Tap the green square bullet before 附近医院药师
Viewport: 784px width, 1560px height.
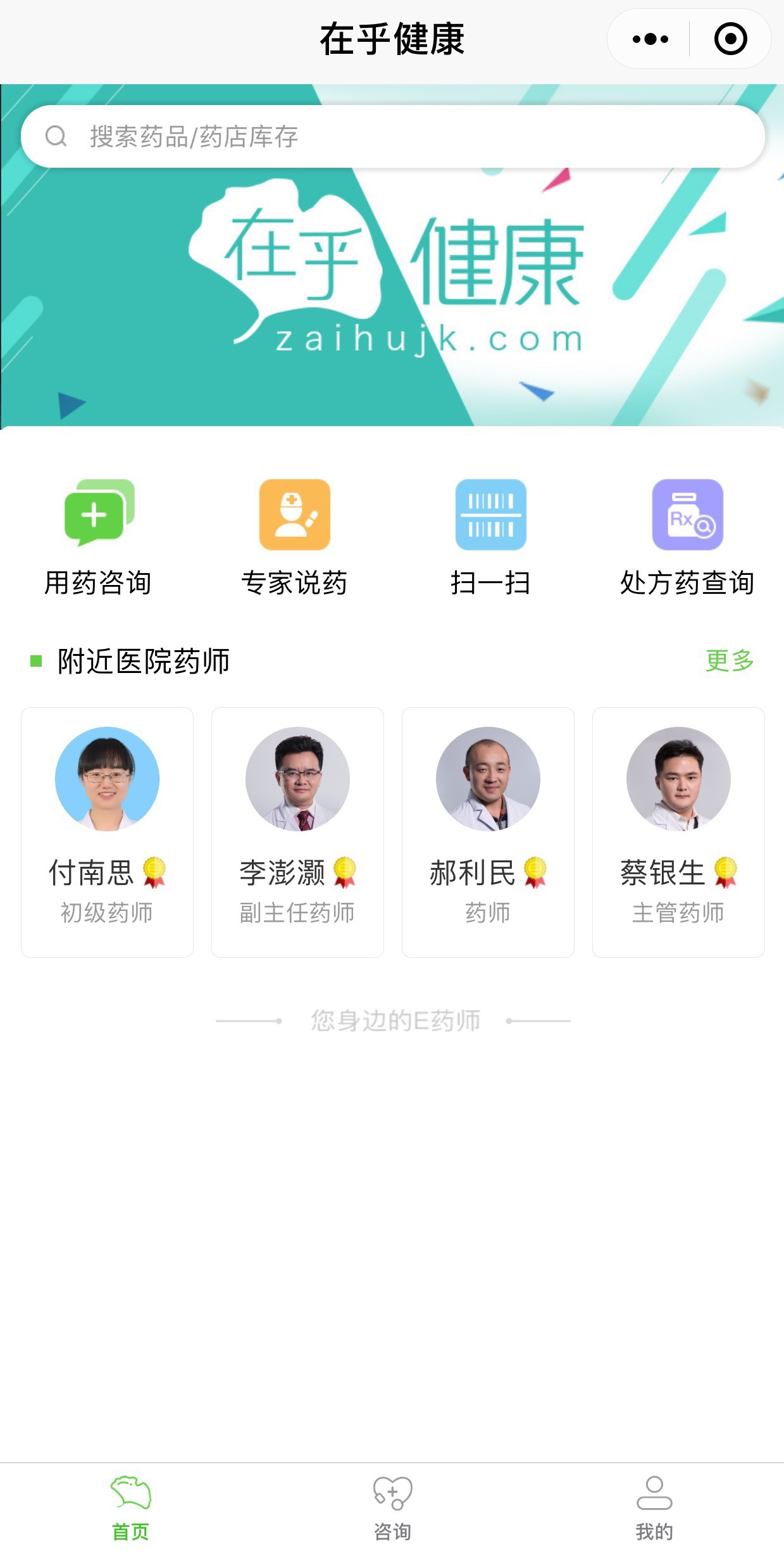click(37, 660)
